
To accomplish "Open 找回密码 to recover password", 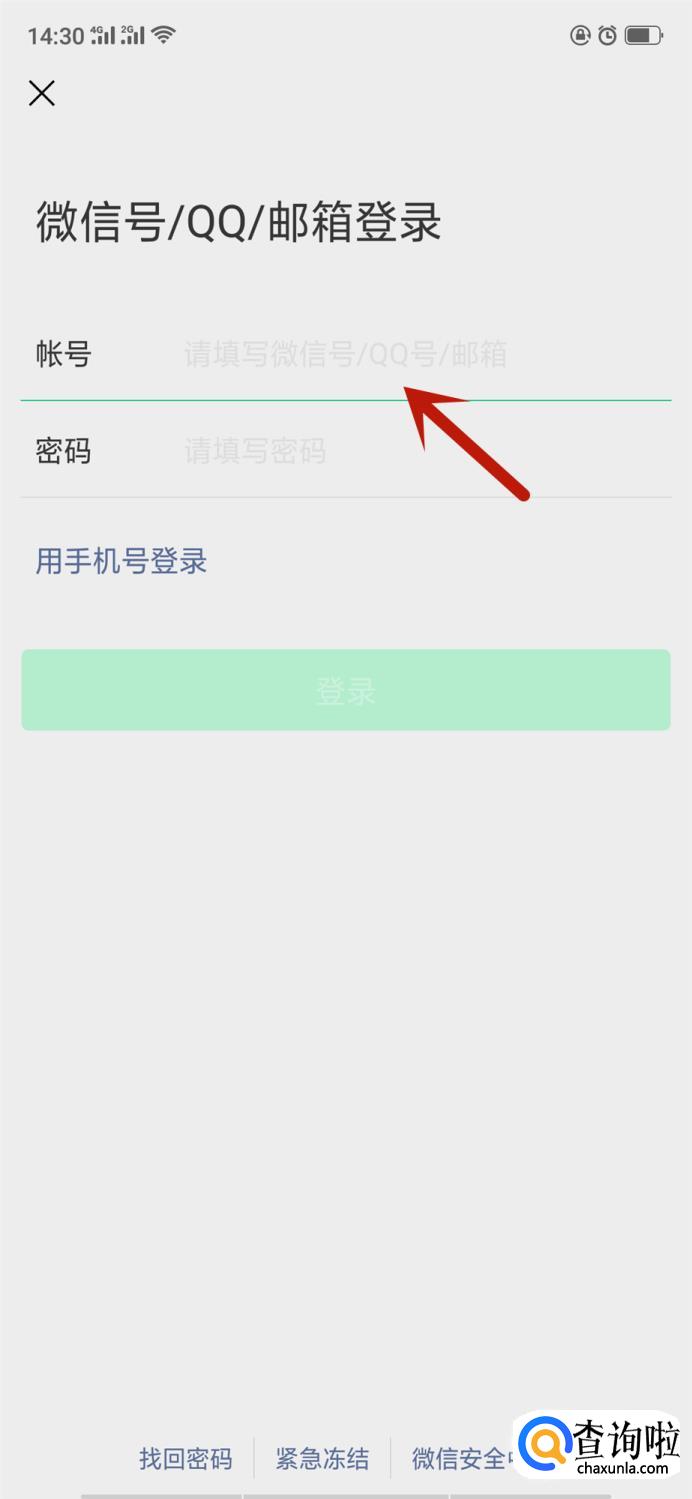I will 185,1459.
